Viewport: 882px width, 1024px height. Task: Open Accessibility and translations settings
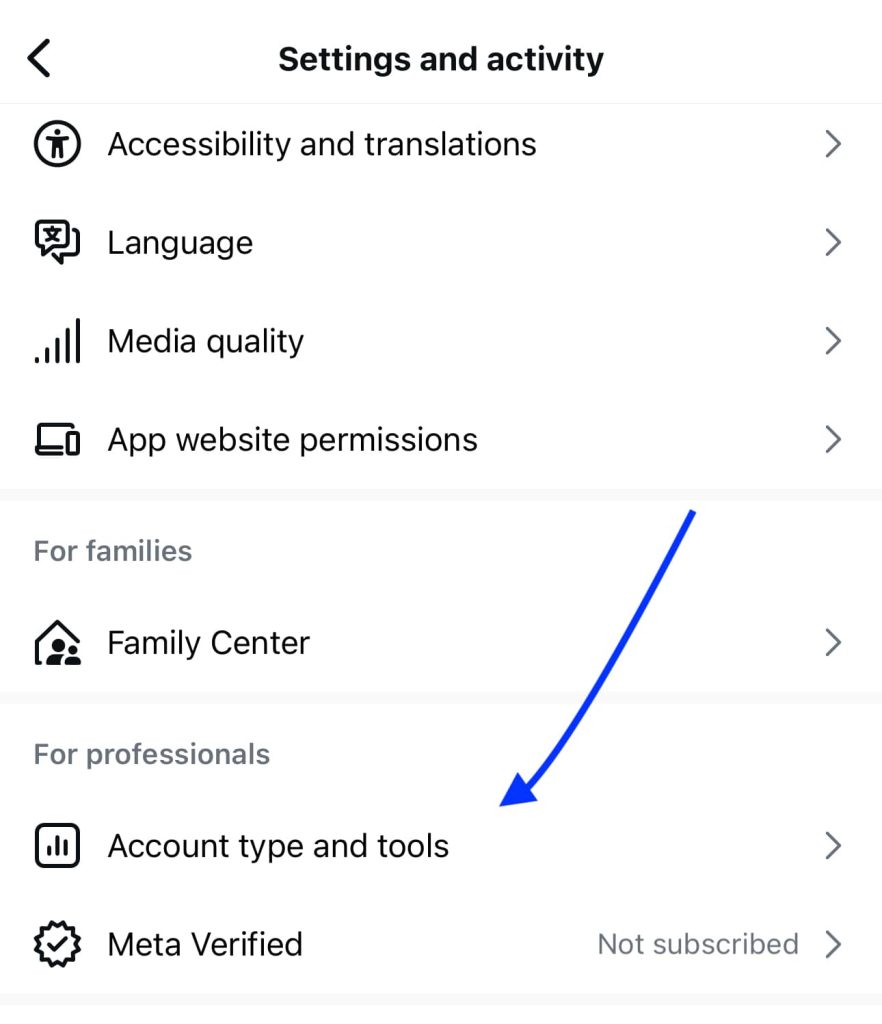pyautogui.click(x=322, y=145)
